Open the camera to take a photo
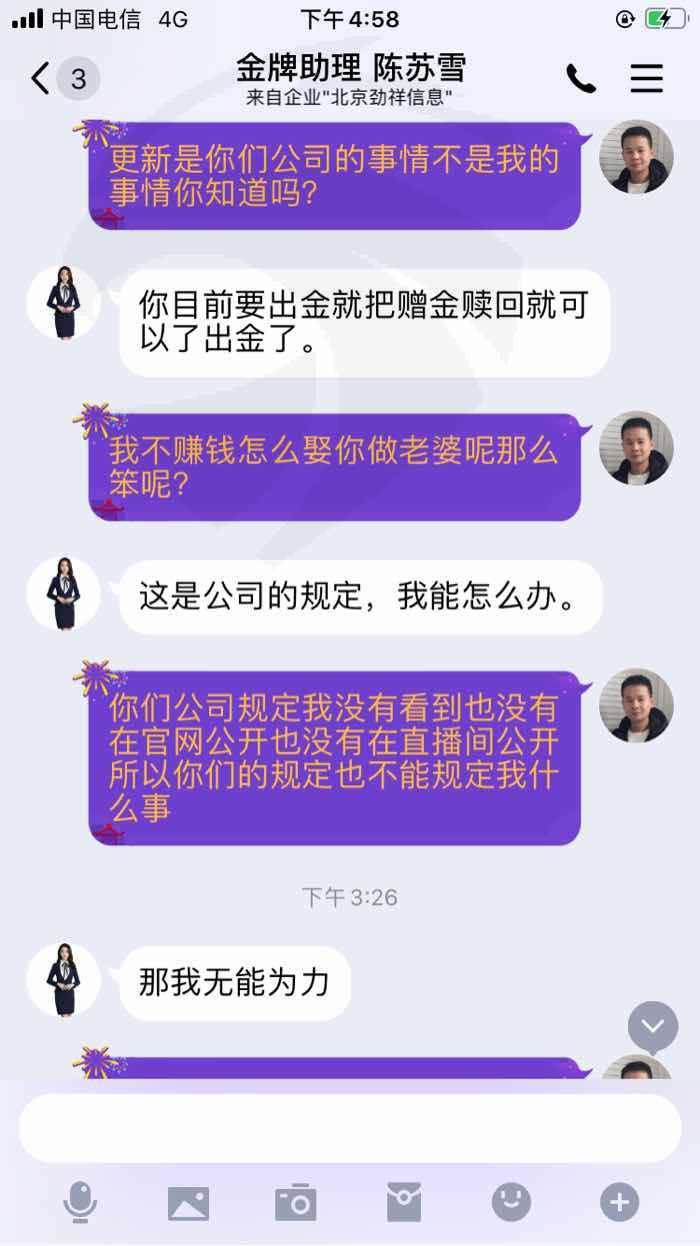Image resolution: width=700 pixels, height=1246 pixels. point(296,1202)
